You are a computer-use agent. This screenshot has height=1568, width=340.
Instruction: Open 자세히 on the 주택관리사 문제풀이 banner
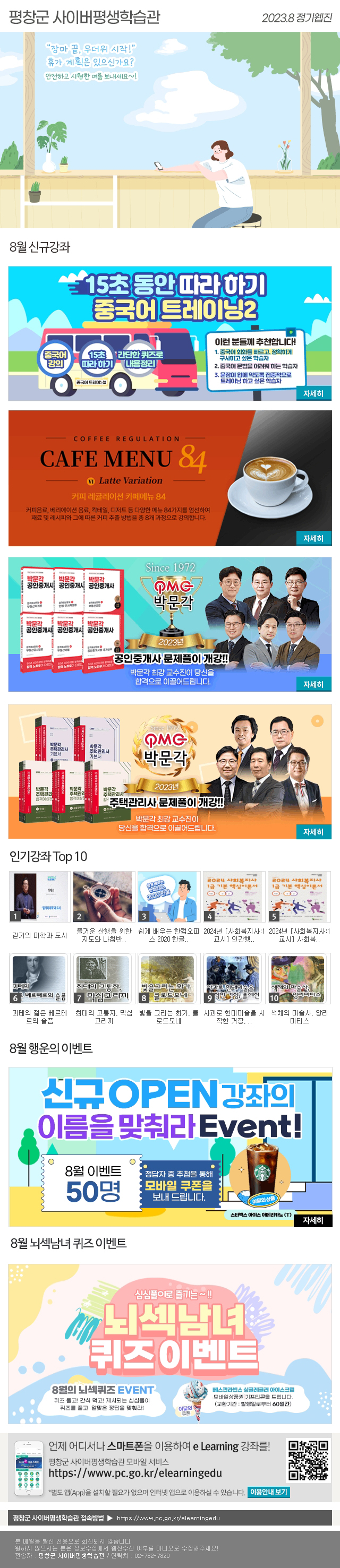[312, 831]
